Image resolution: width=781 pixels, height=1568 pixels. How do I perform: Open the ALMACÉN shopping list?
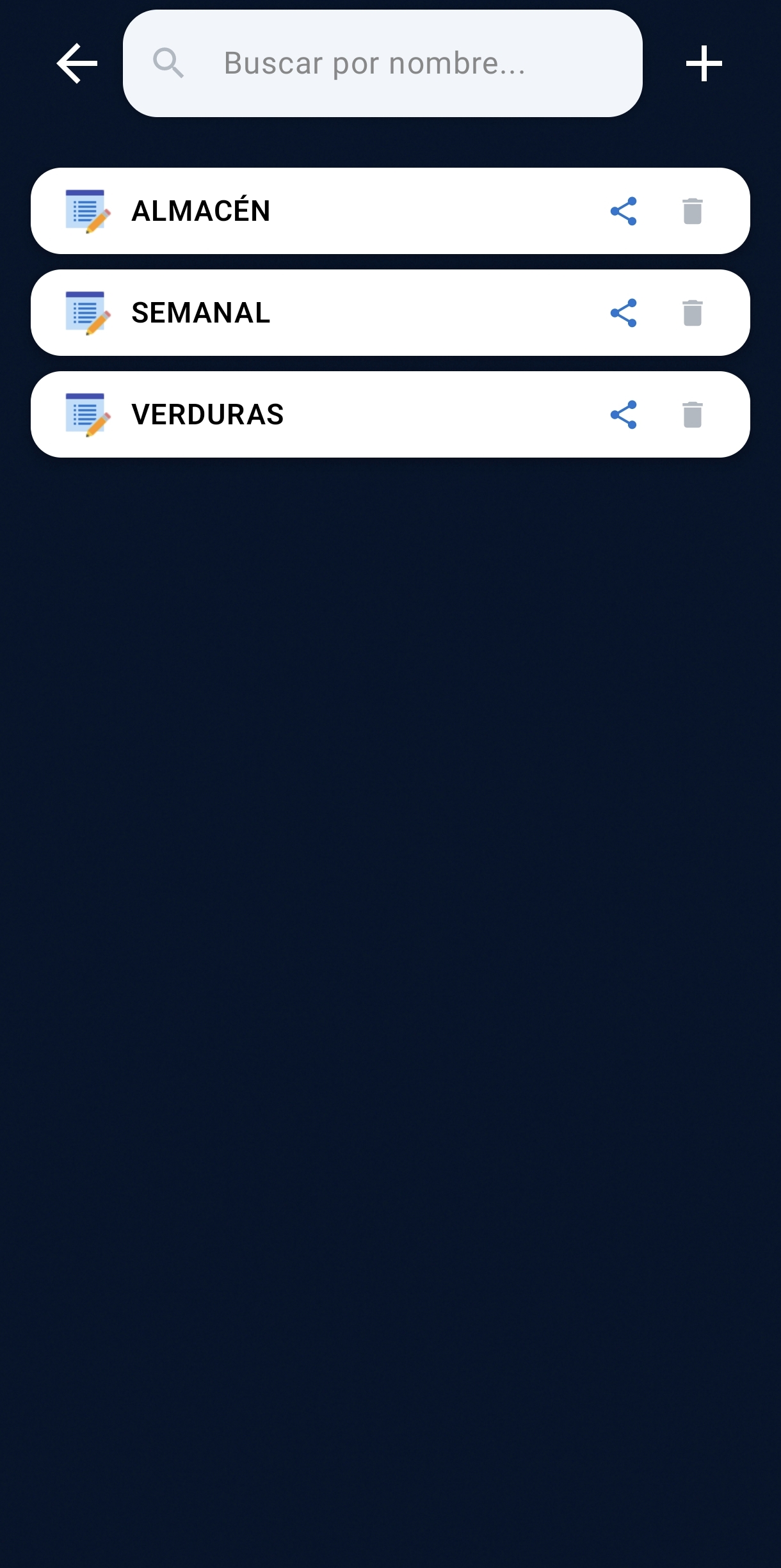click(x=320, y=211)
